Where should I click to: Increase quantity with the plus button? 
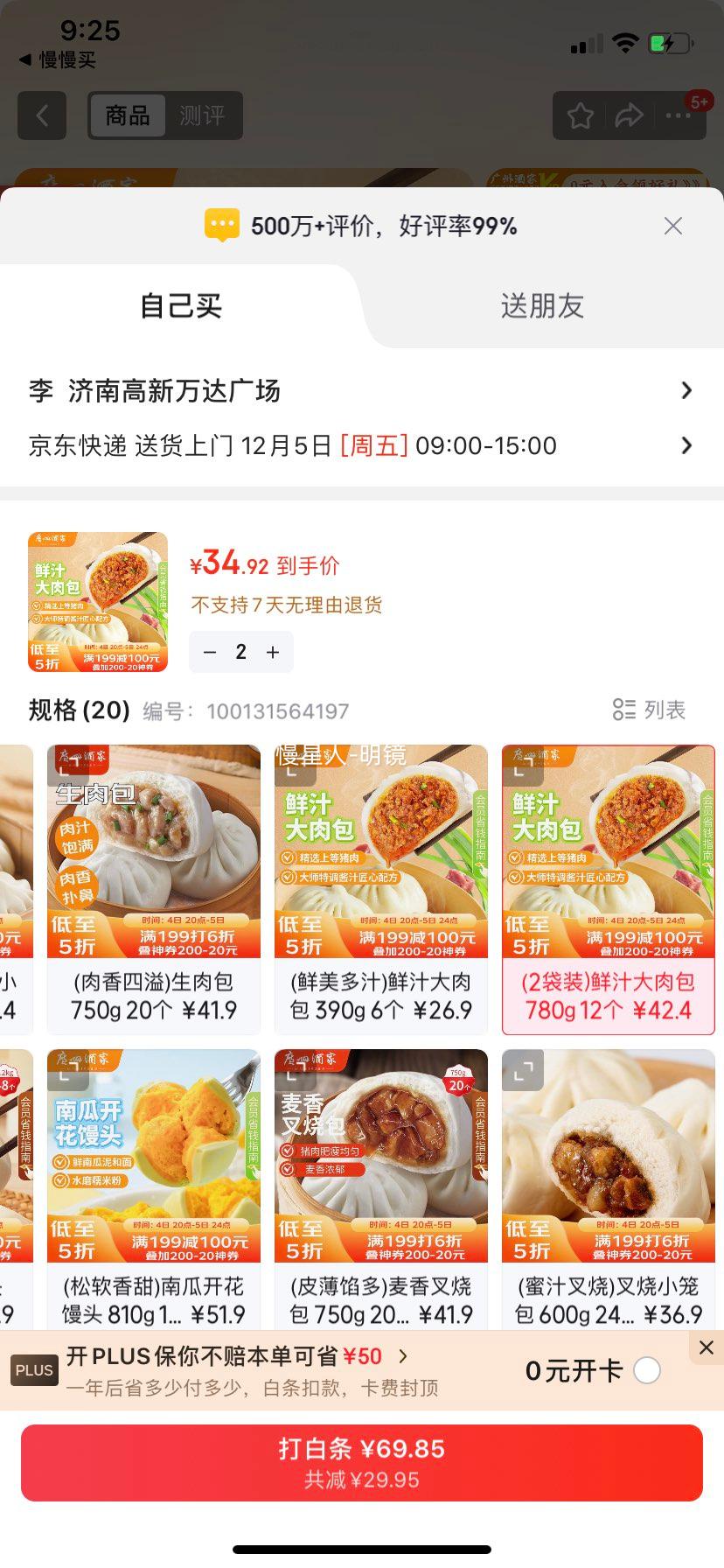273,652
